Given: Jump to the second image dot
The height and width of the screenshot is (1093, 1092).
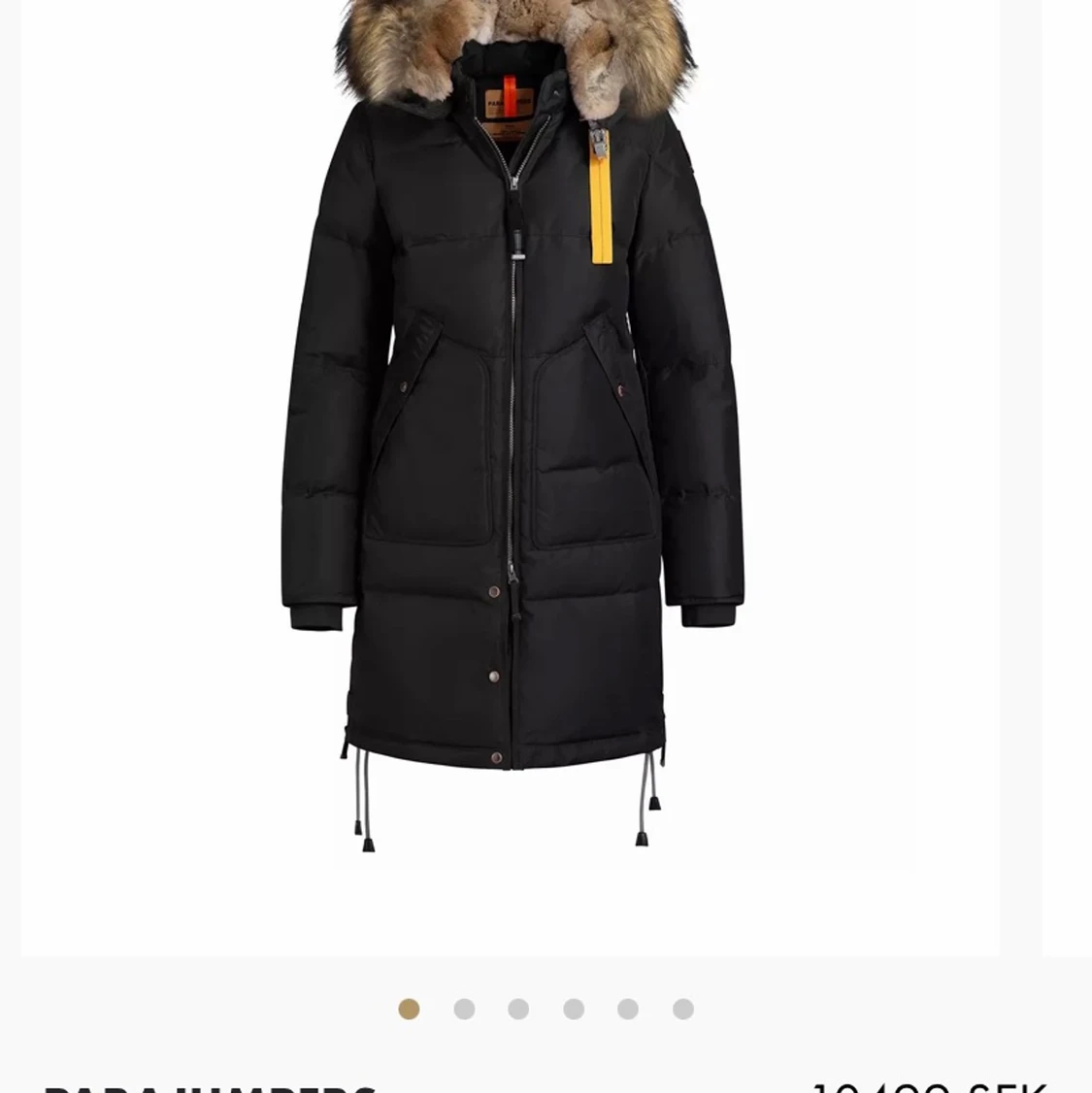Looking at the screenshot, I should (x=464, y=1010).
